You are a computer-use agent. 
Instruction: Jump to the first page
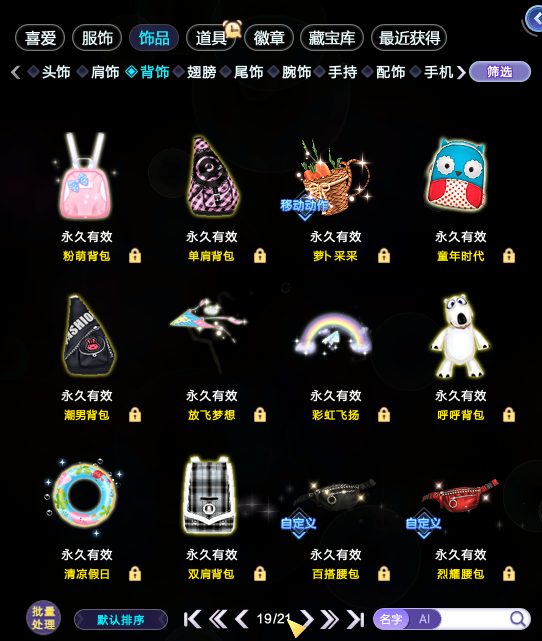point(192,619)
